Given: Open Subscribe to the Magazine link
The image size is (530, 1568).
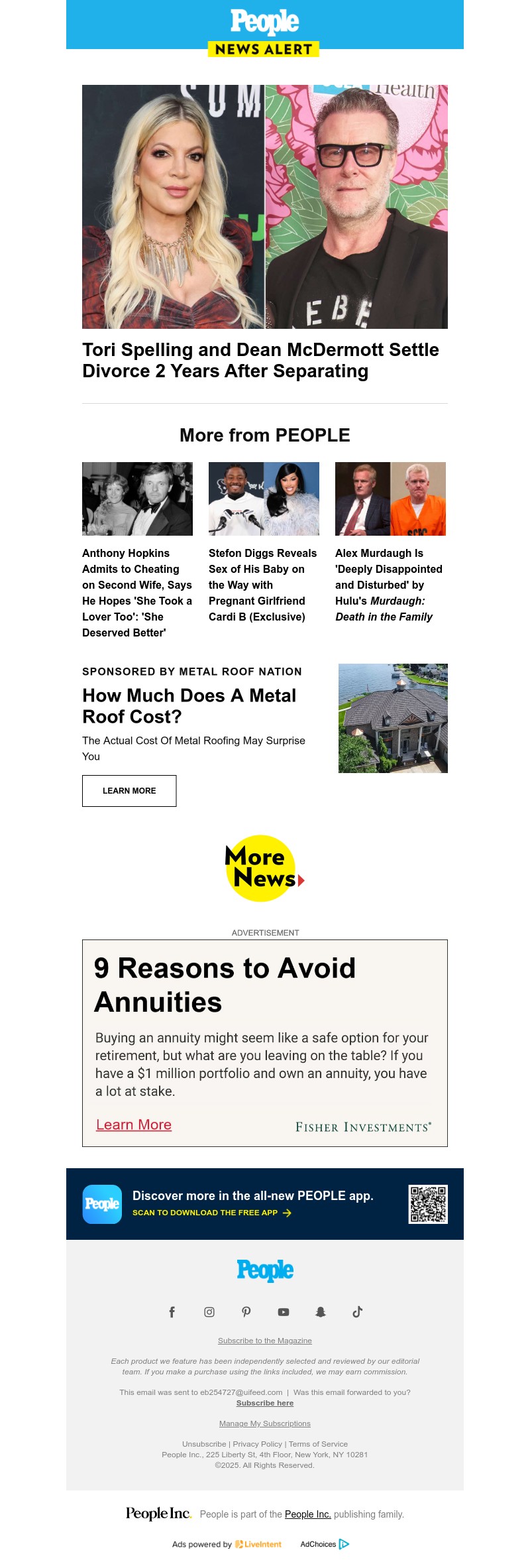Looking at the screenshot, I should (264, 1341).
